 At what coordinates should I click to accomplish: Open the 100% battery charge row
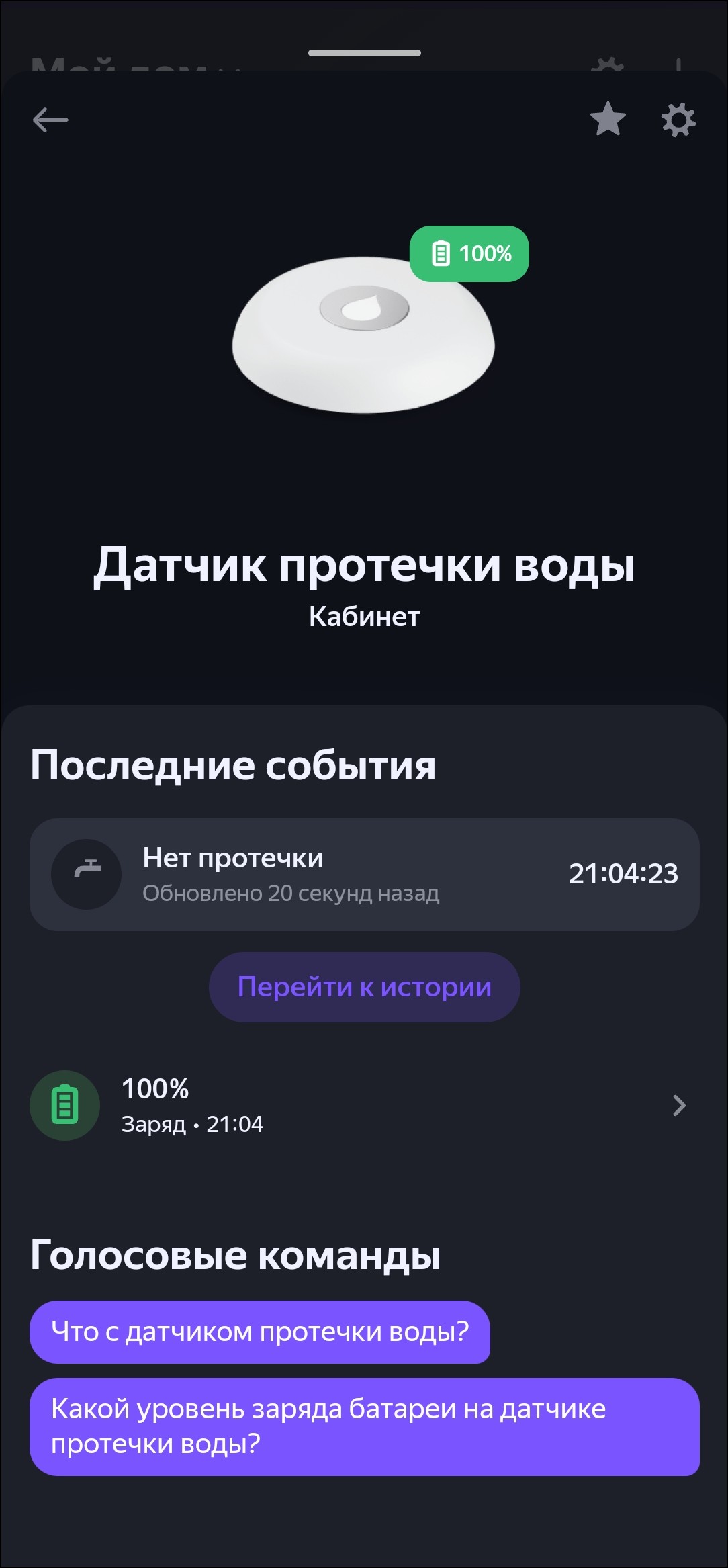tap(364, 1105)
